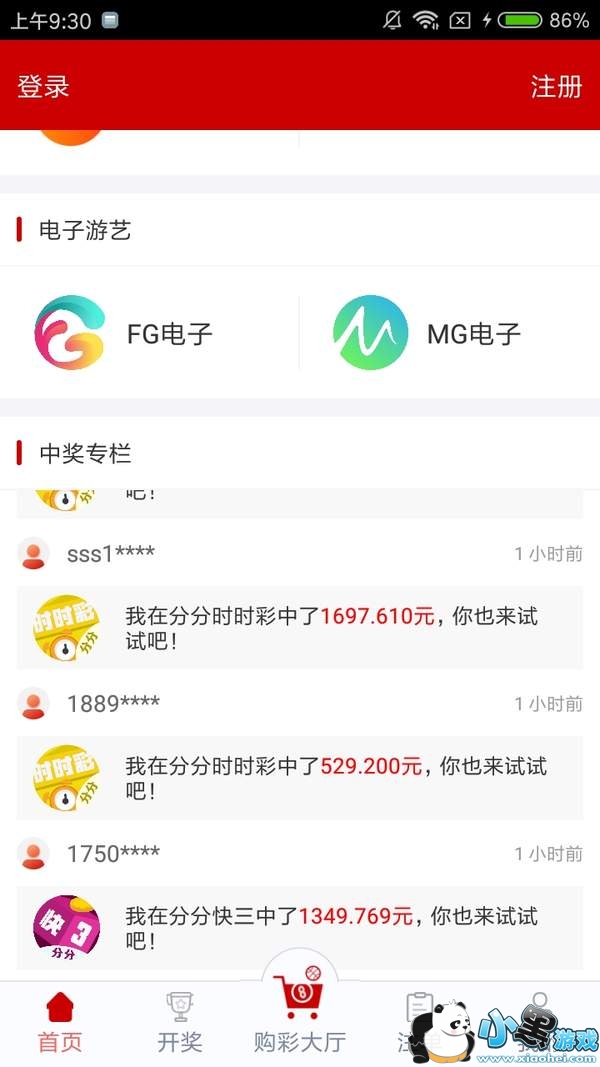Screen dimensions: 600x1067
Task: Open the 购彩大厅 lottery hall
Action: coord(300,1020)
